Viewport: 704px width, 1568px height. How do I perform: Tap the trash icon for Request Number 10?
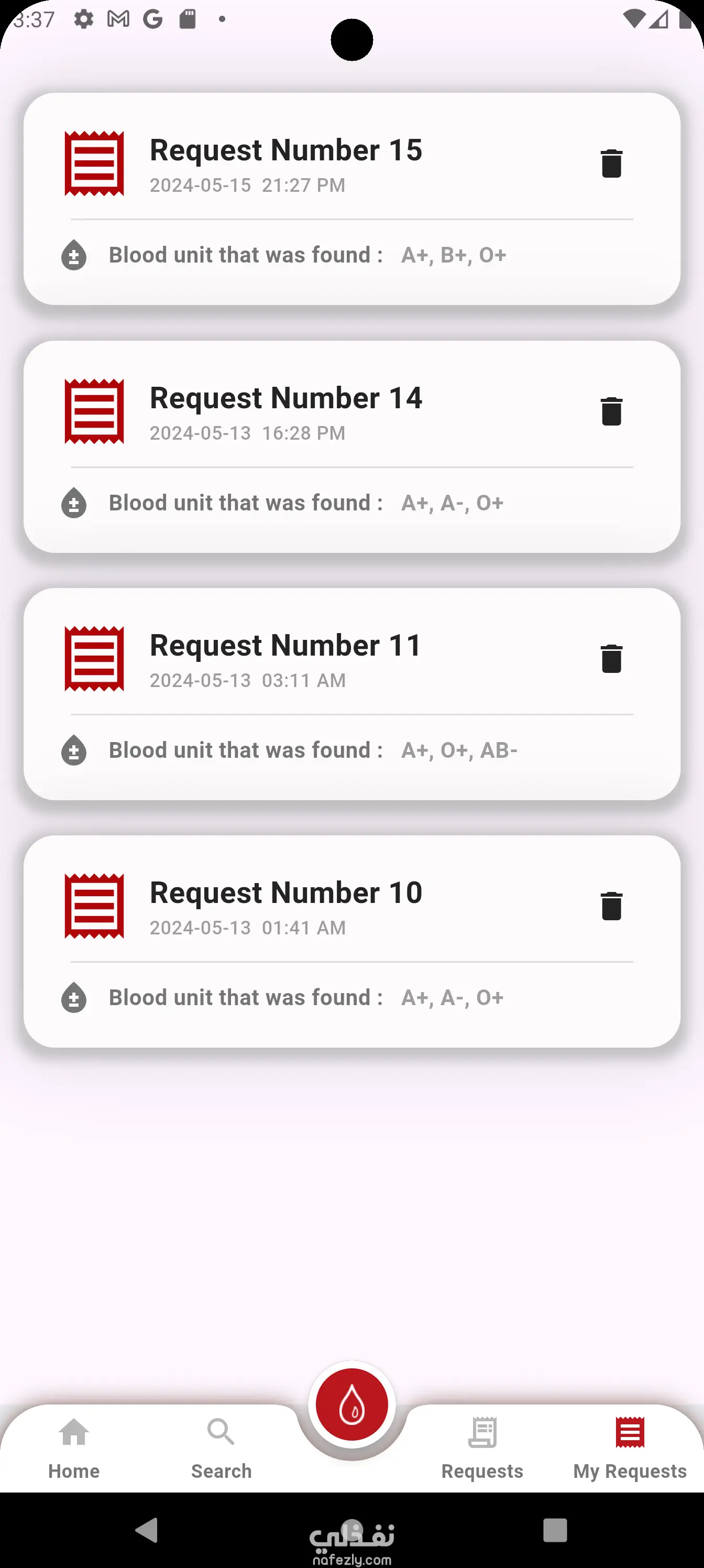pos(611,906)
